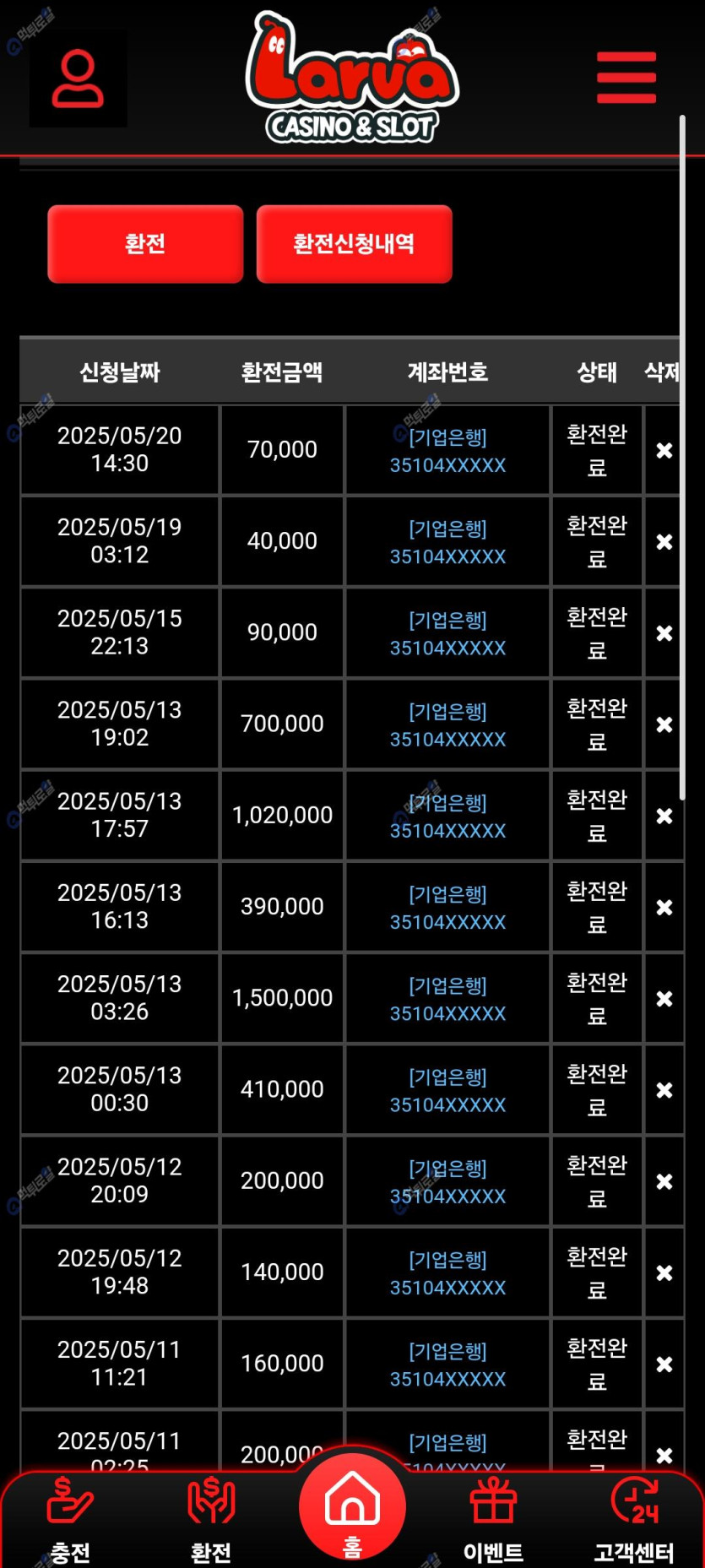Switch to the 충전 tab

tap(70, 1517)
